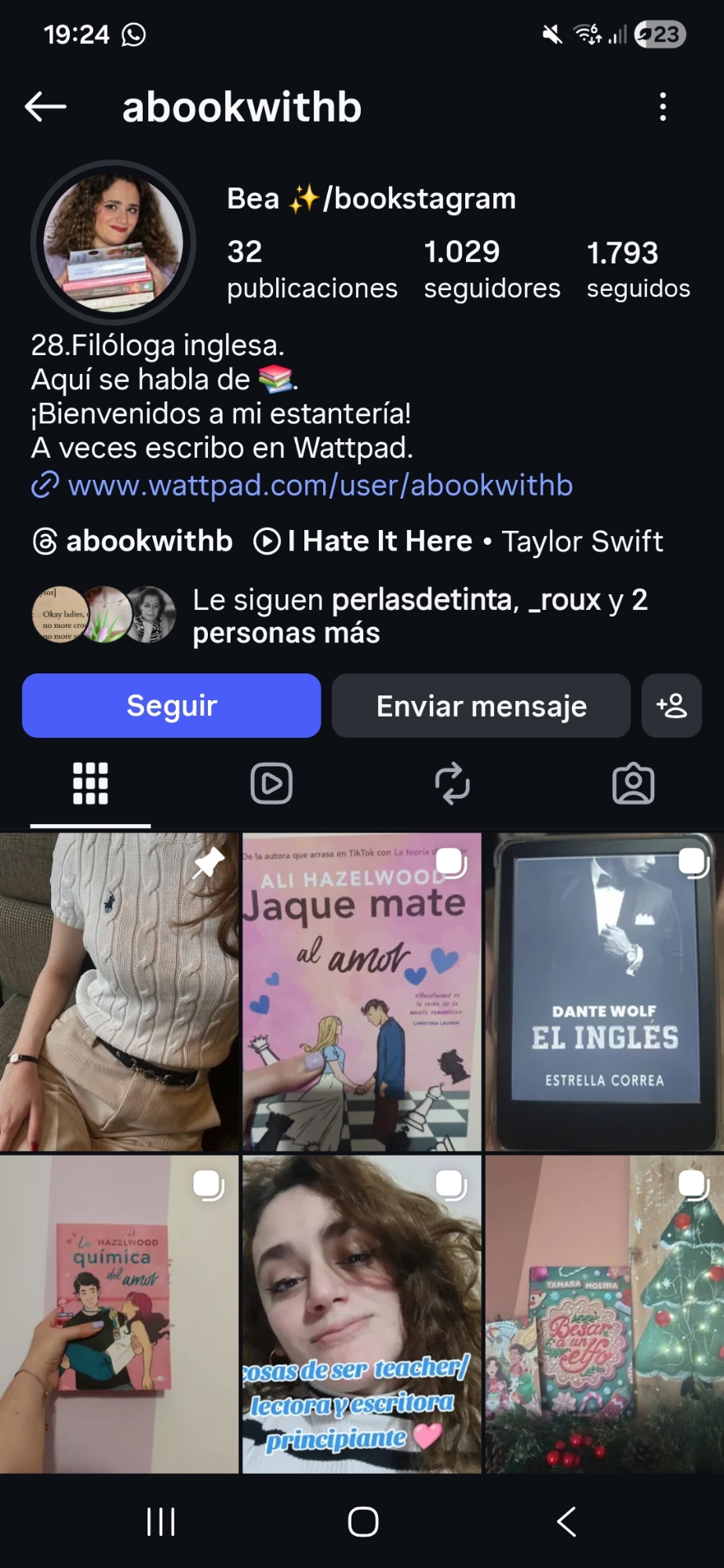Switch to the posts grid tab
The image size is (724, 1568).
pos(90,783)
